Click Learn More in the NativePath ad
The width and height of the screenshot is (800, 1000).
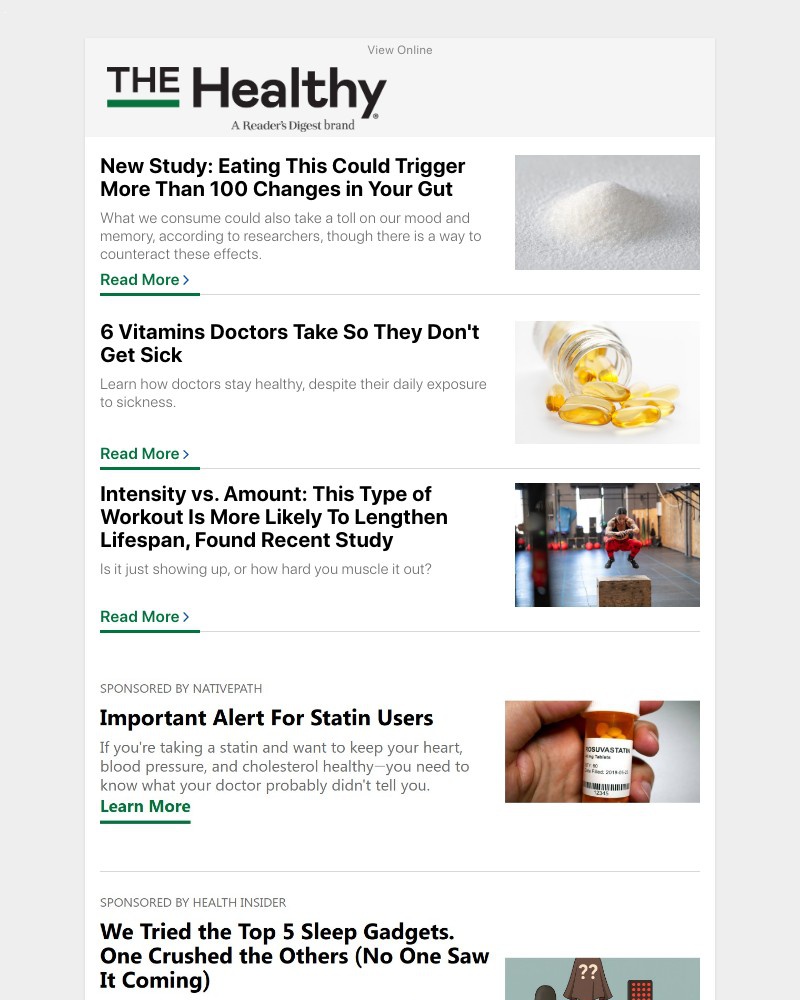[145, 806]
